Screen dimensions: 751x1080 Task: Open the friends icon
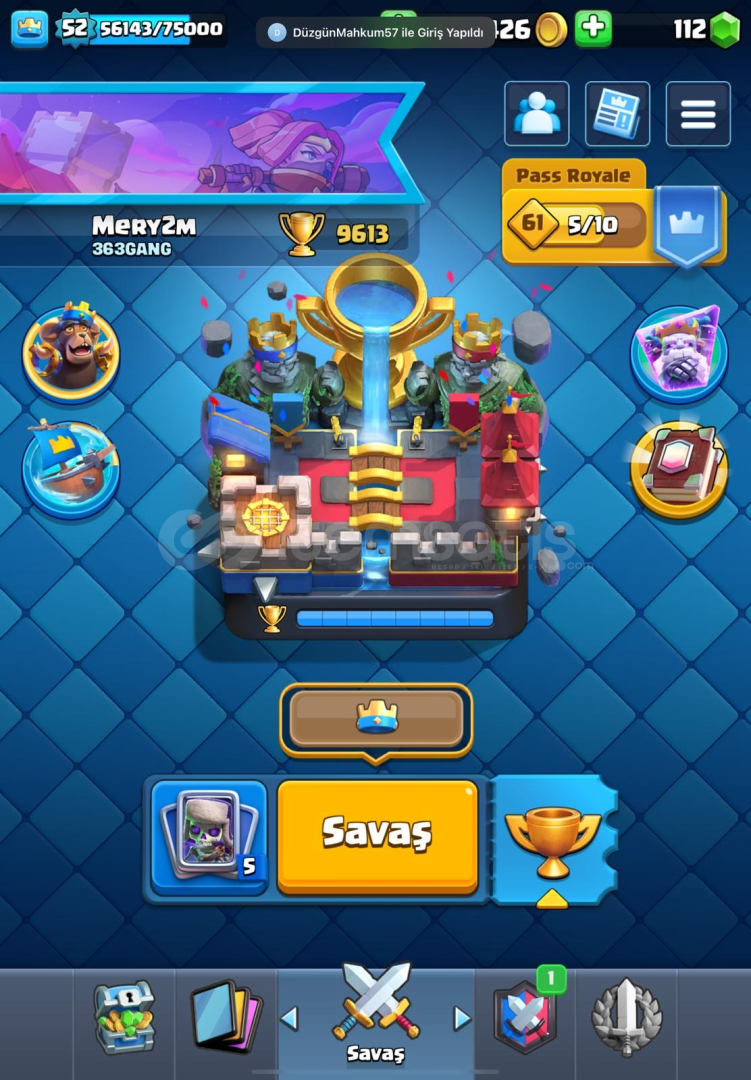coord(537,114)
